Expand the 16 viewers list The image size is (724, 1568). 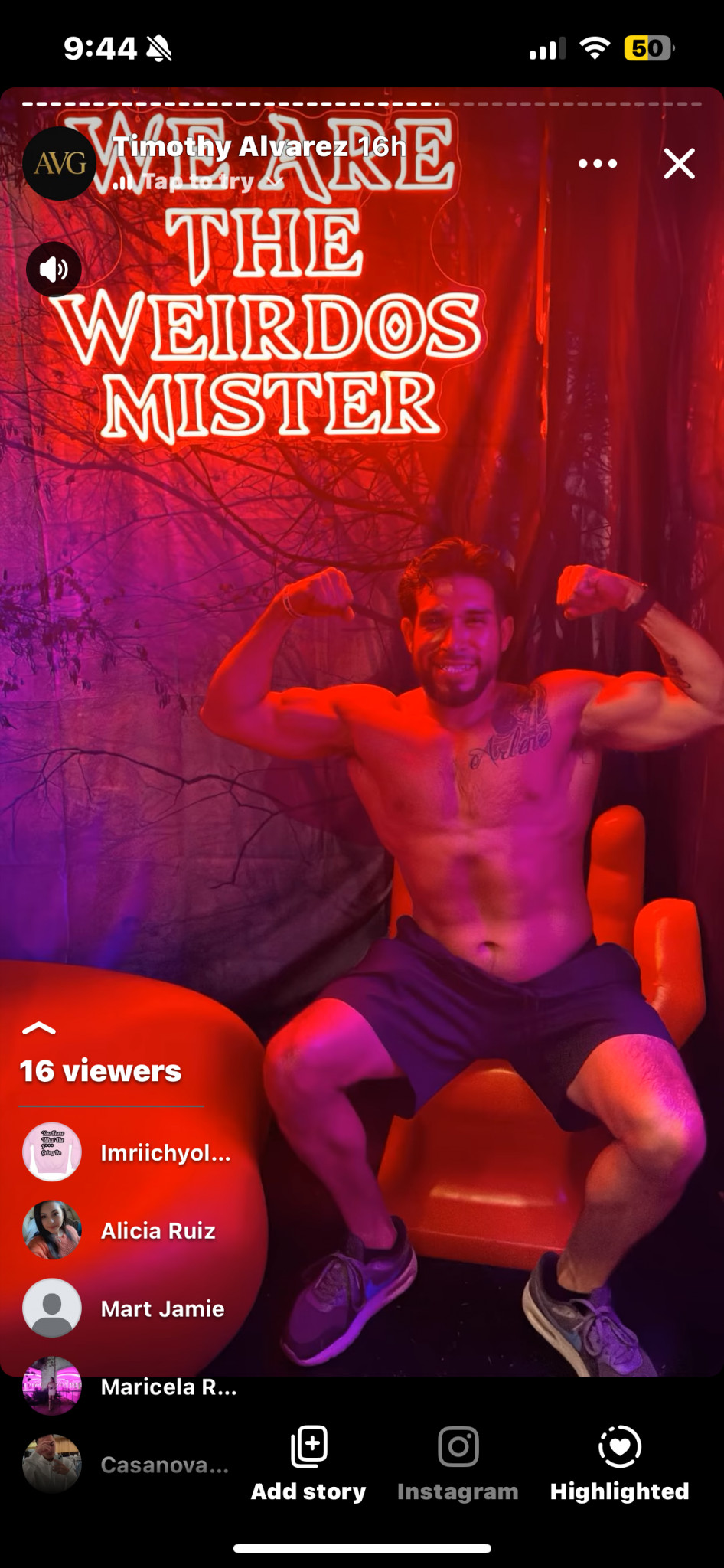pos(39,1028)
